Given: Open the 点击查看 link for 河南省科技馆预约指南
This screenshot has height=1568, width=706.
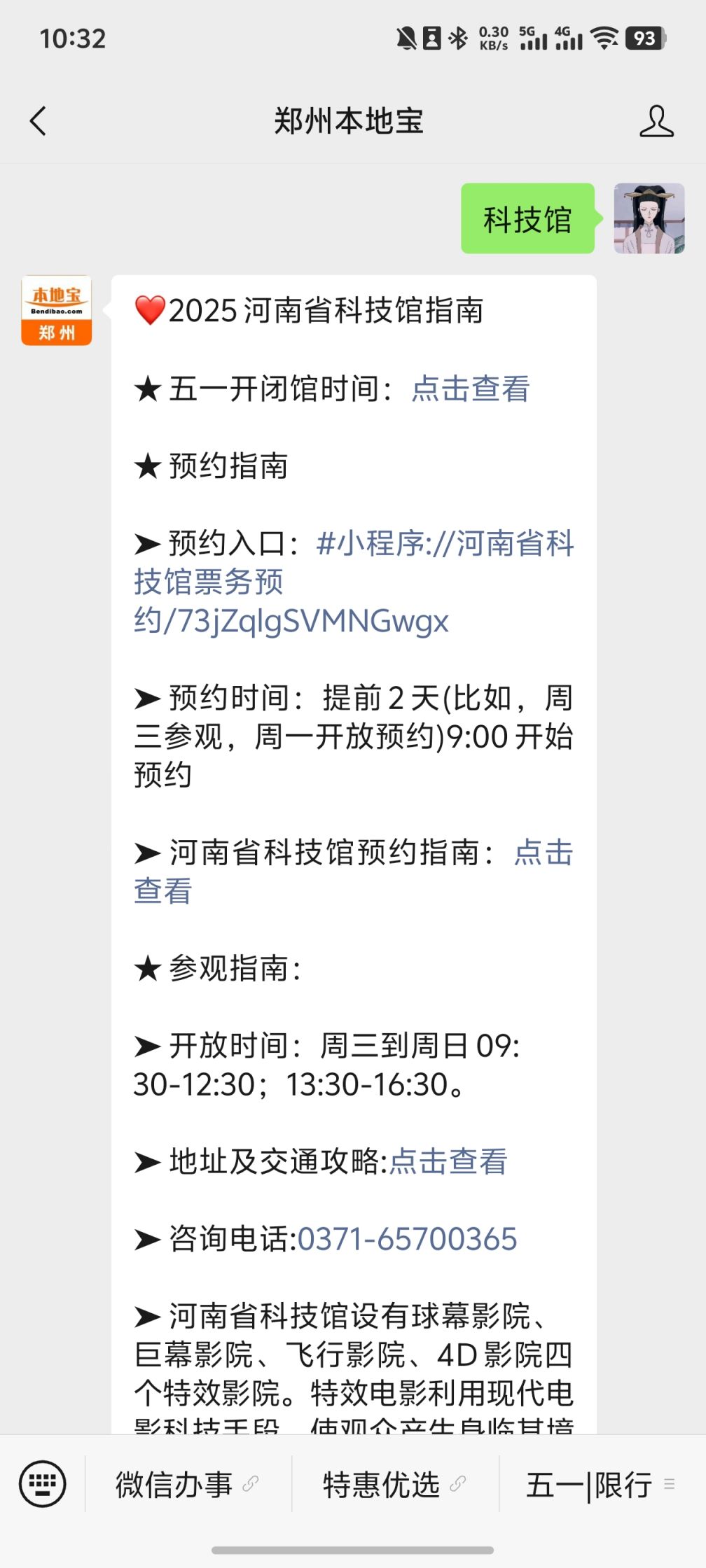Looking at the screenshot, I should [354, 871].
